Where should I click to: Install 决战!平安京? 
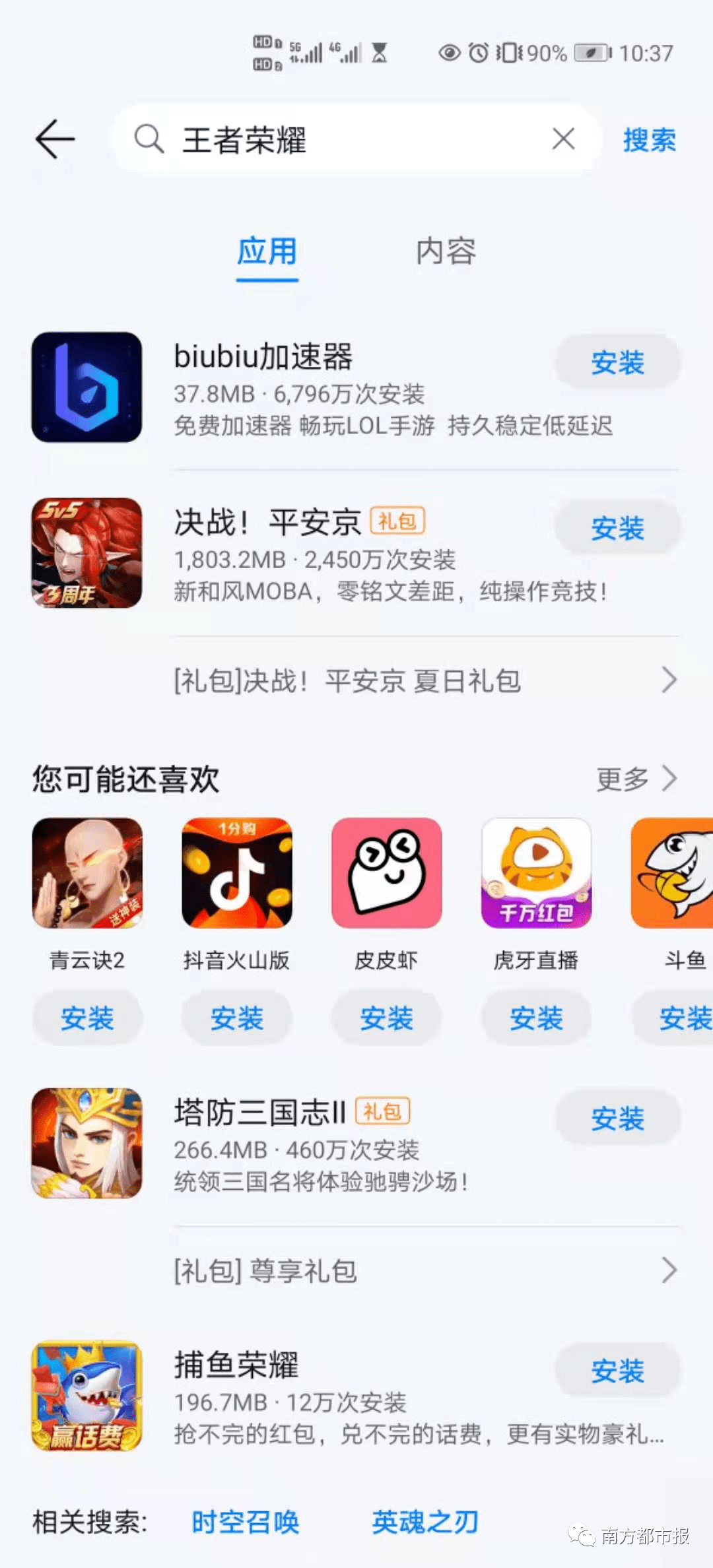point(617,528)
